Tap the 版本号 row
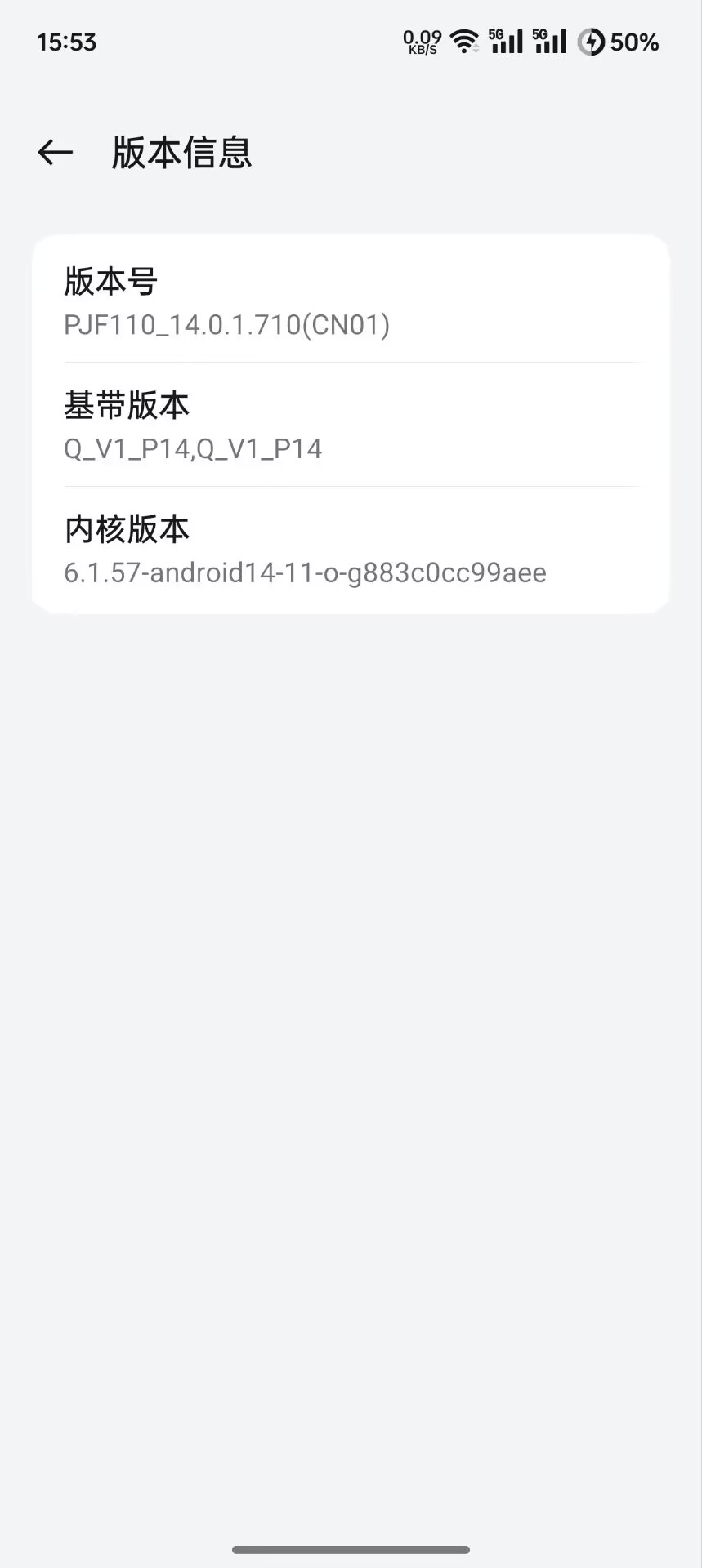 [x=351, y=301]
